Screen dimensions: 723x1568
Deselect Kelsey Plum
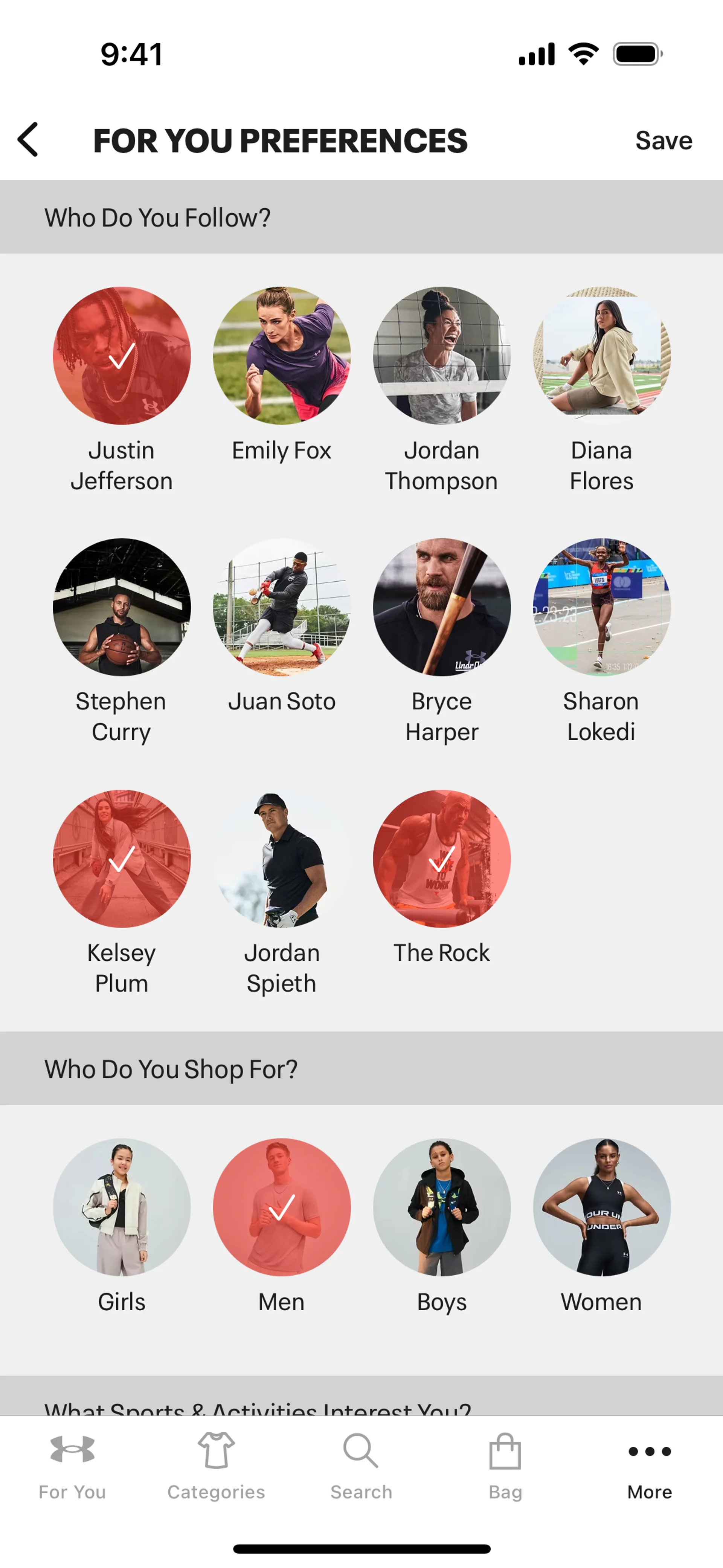[x=122, y=858]
